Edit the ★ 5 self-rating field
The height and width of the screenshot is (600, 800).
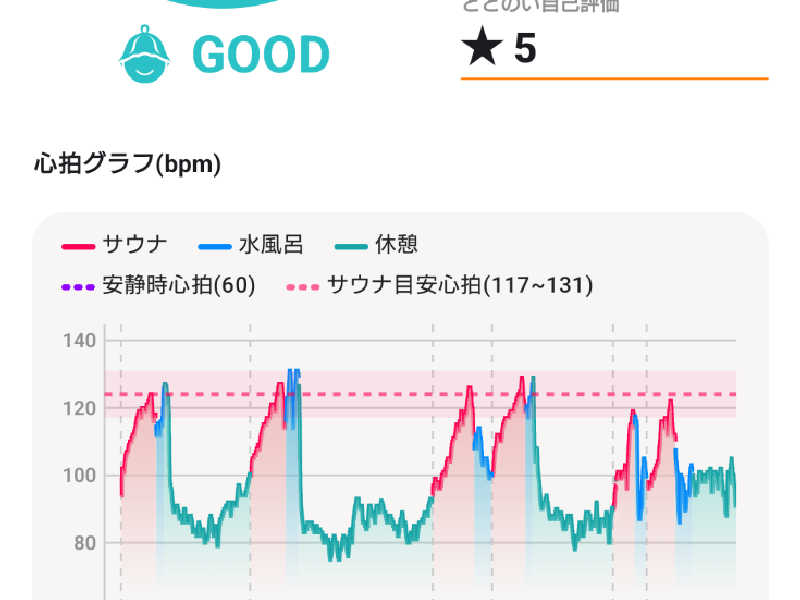(x=612, y=50)
